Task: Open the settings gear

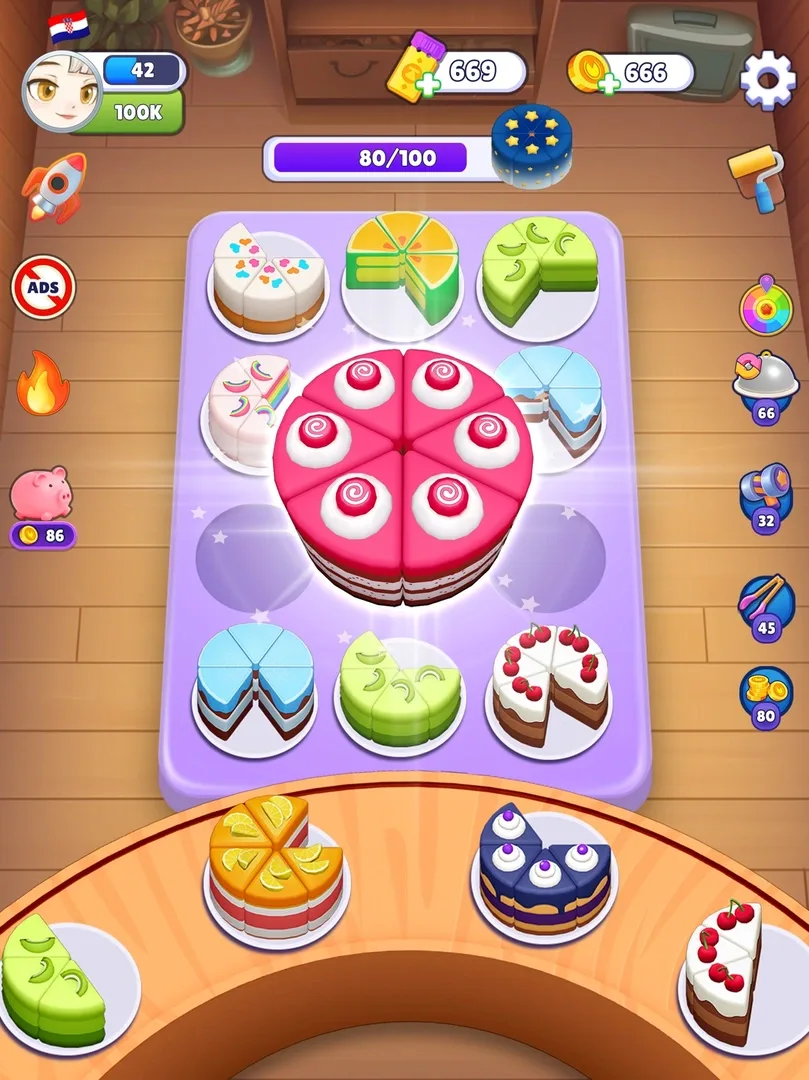Action: (x=767, y=79)
